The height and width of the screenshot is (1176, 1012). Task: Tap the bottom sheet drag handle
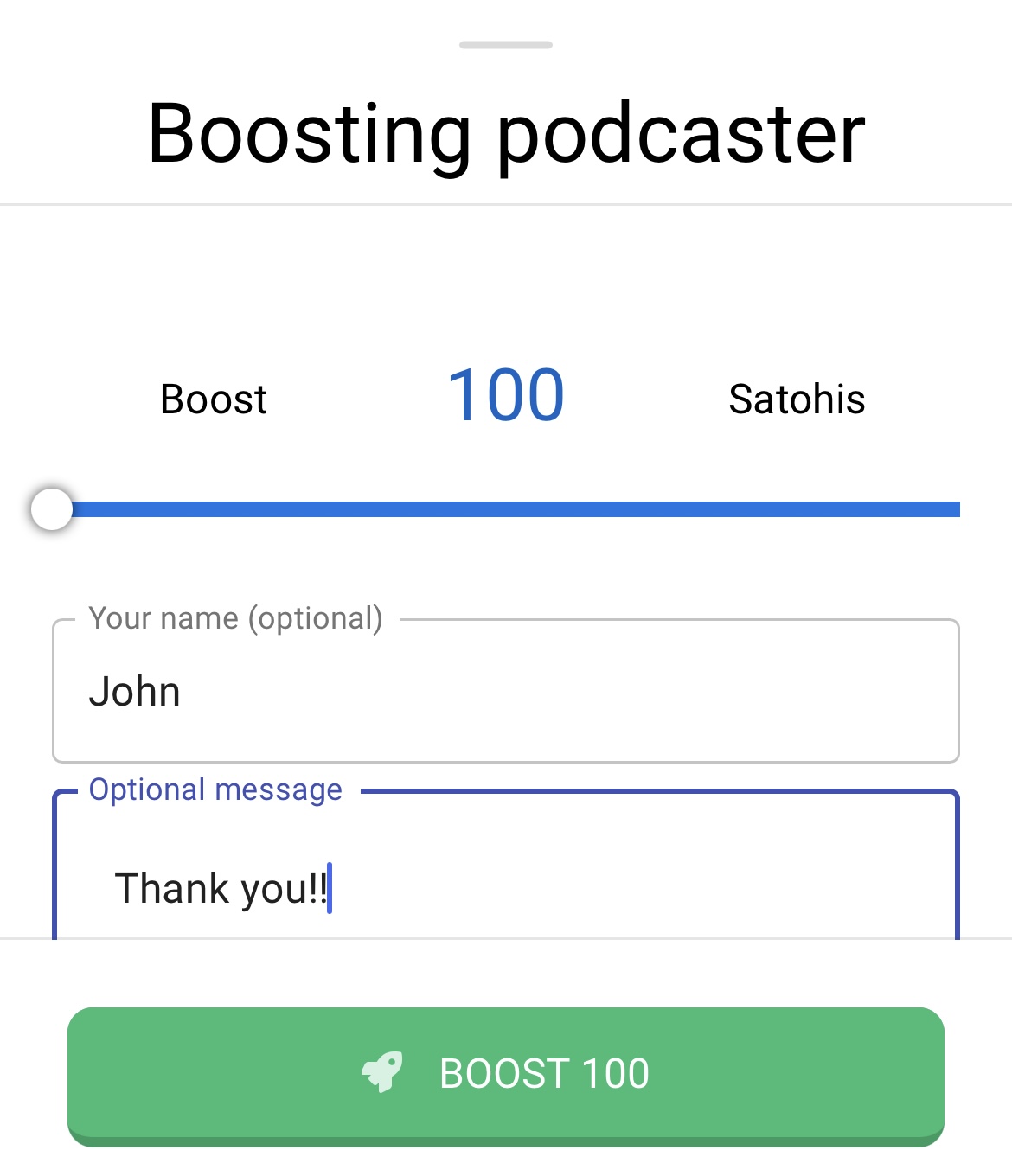click(506, 45)
